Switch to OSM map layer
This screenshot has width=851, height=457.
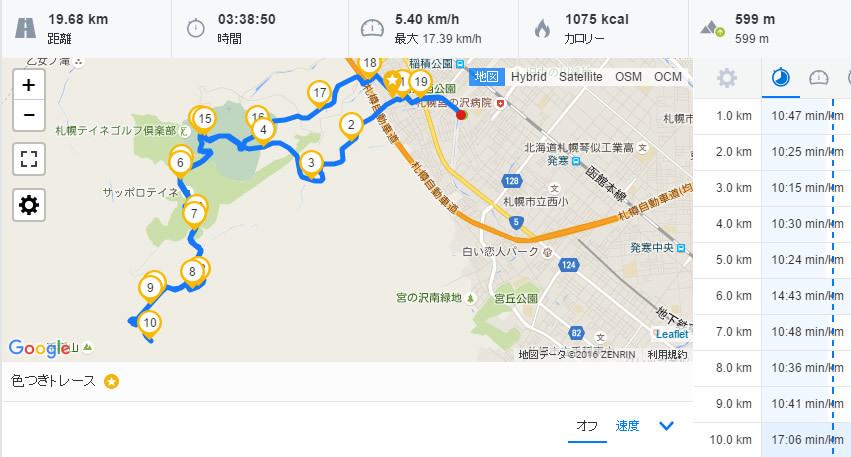point(628,77)
